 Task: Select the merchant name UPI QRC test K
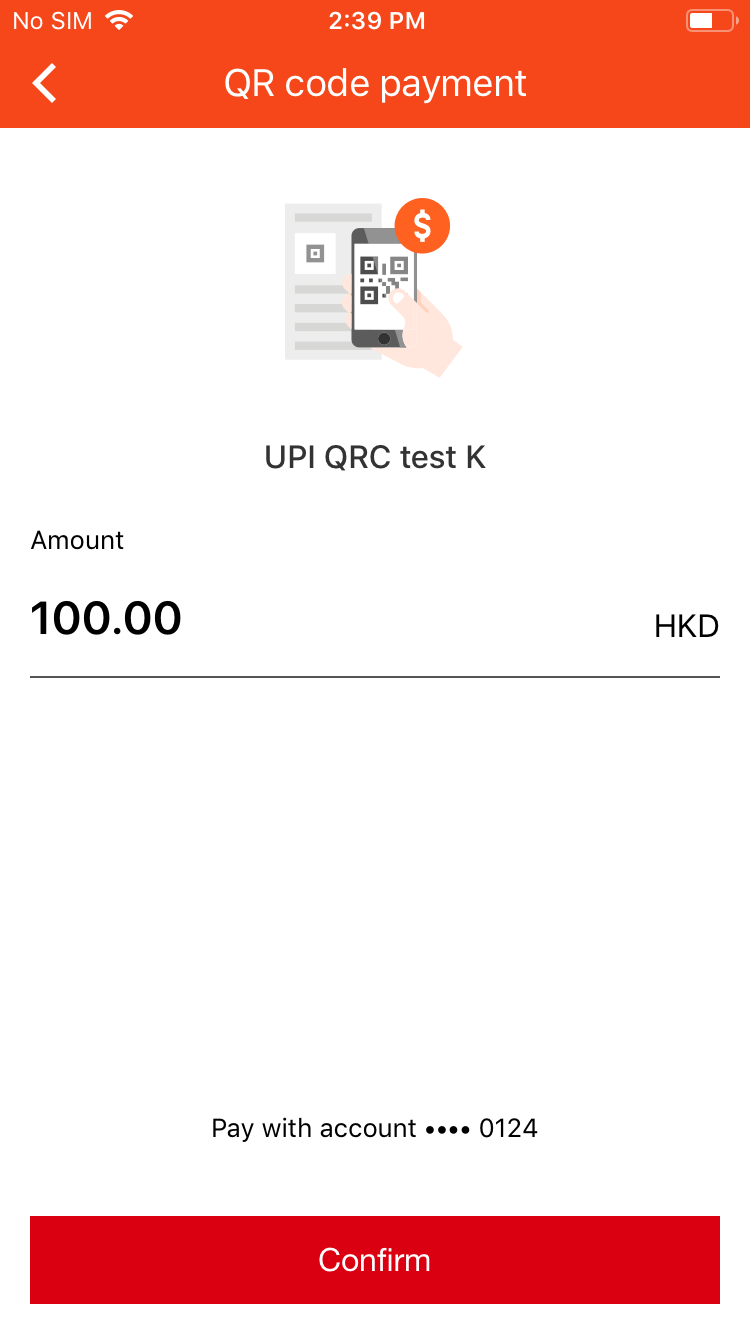pyautogui.click(x=374, y=456)
